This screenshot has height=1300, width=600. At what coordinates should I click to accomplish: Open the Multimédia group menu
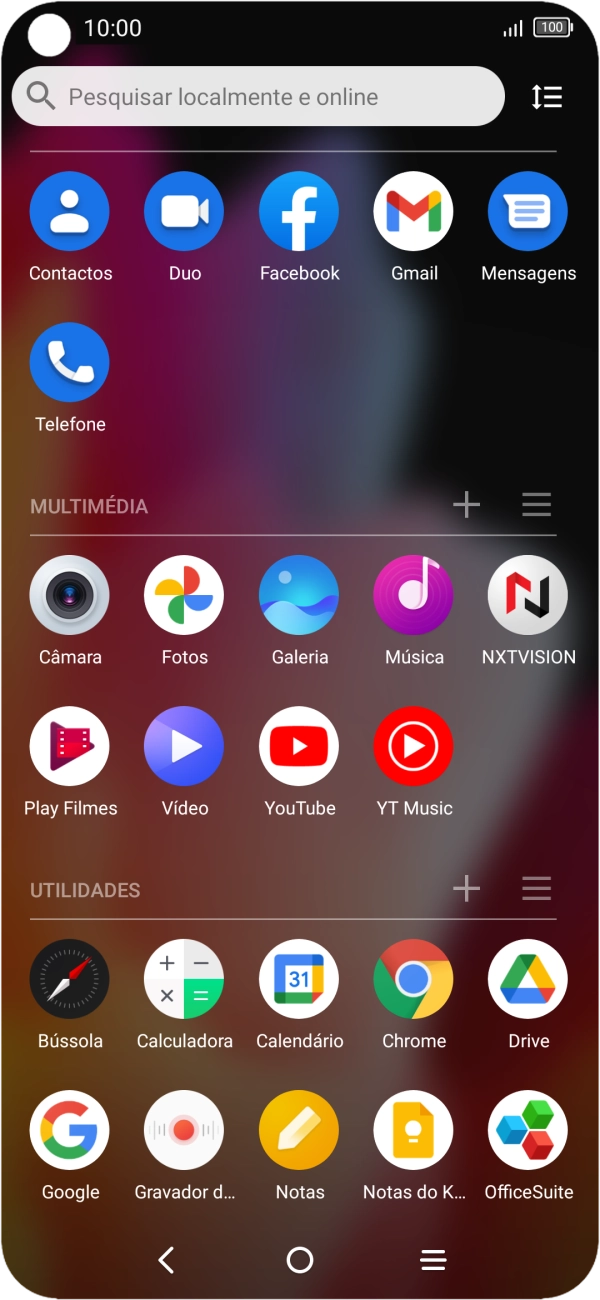[537, 505]
